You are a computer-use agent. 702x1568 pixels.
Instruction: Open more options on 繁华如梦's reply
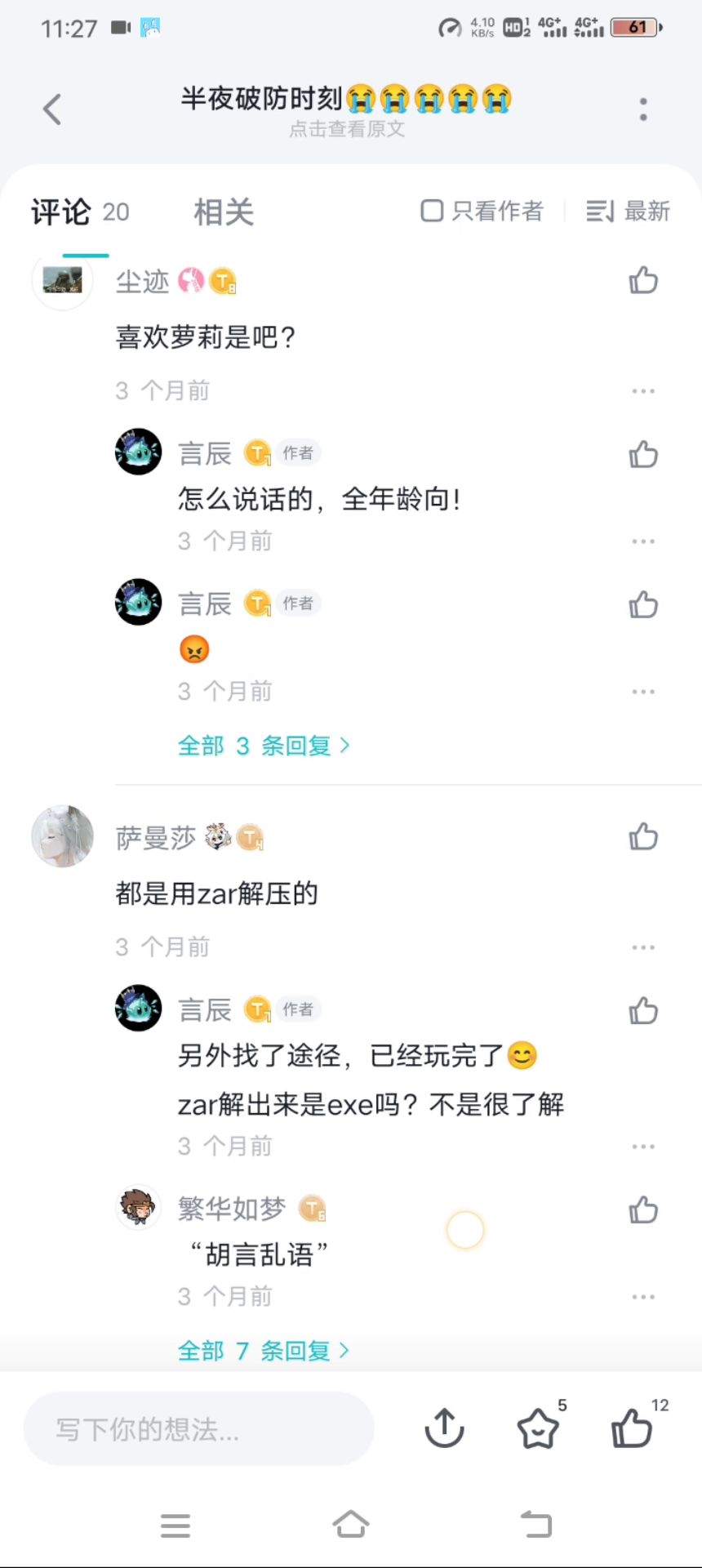tap(643, 1297)
